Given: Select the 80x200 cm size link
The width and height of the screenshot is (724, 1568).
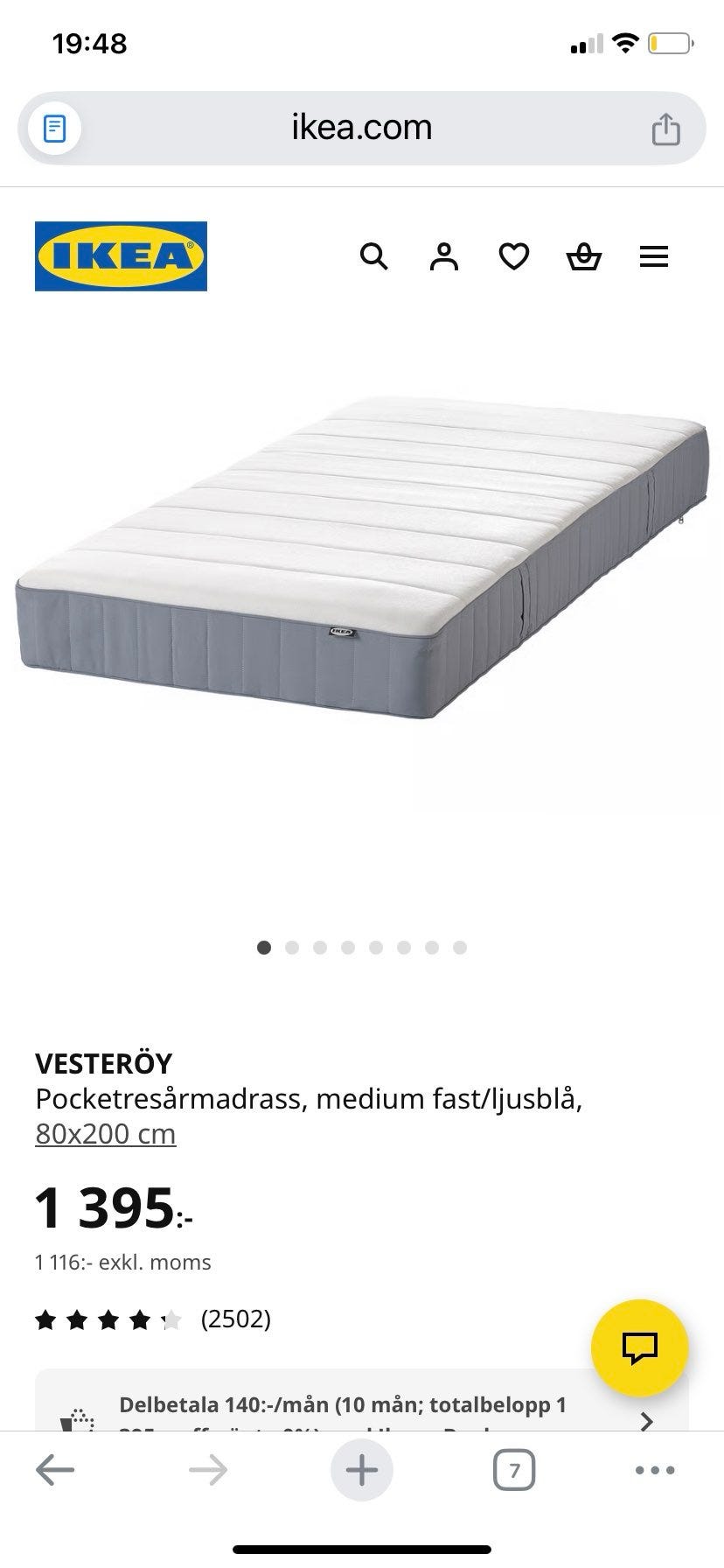Looking at the screenshot, I should 106,1133.
